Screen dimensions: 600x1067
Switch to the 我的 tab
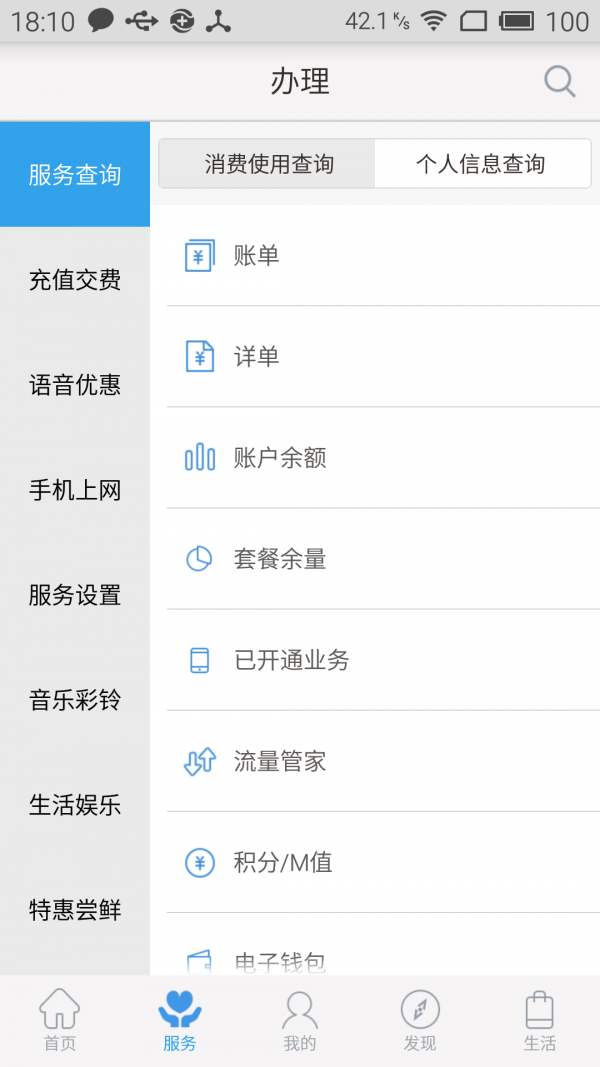[x=300, y=1020]
